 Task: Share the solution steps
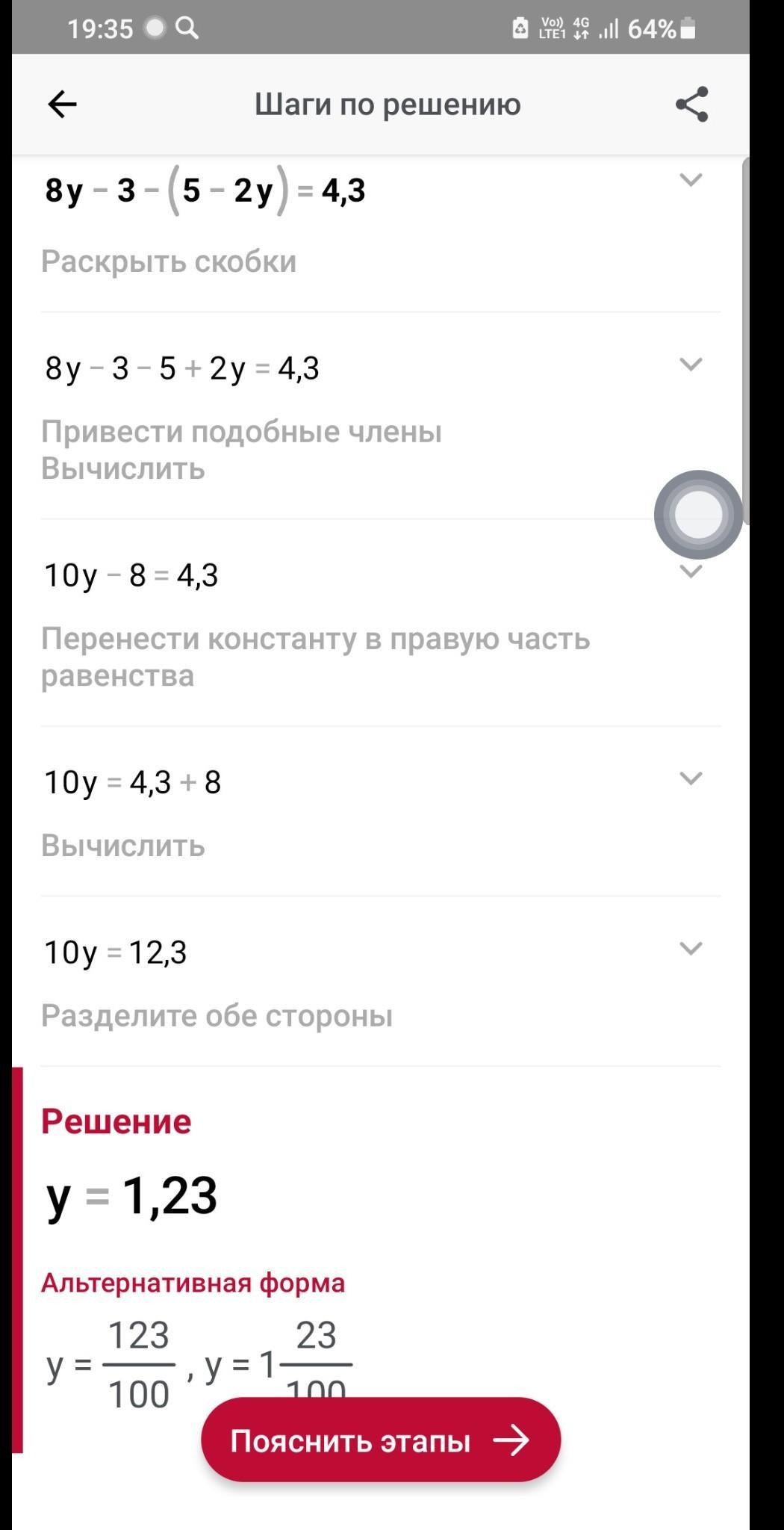691,104
